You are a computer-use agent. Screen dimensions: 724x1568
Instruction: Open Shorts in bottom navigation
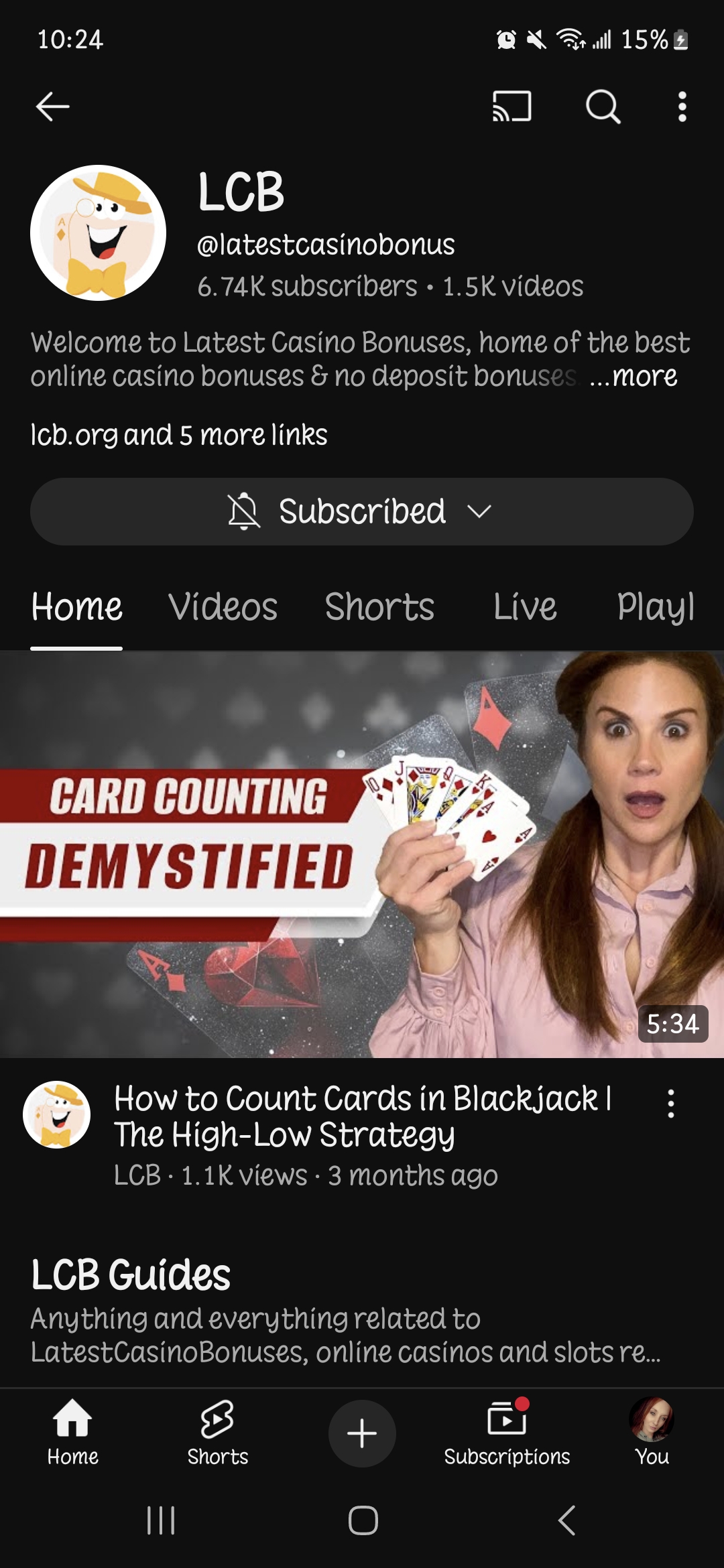click(x=217, y=1433)
